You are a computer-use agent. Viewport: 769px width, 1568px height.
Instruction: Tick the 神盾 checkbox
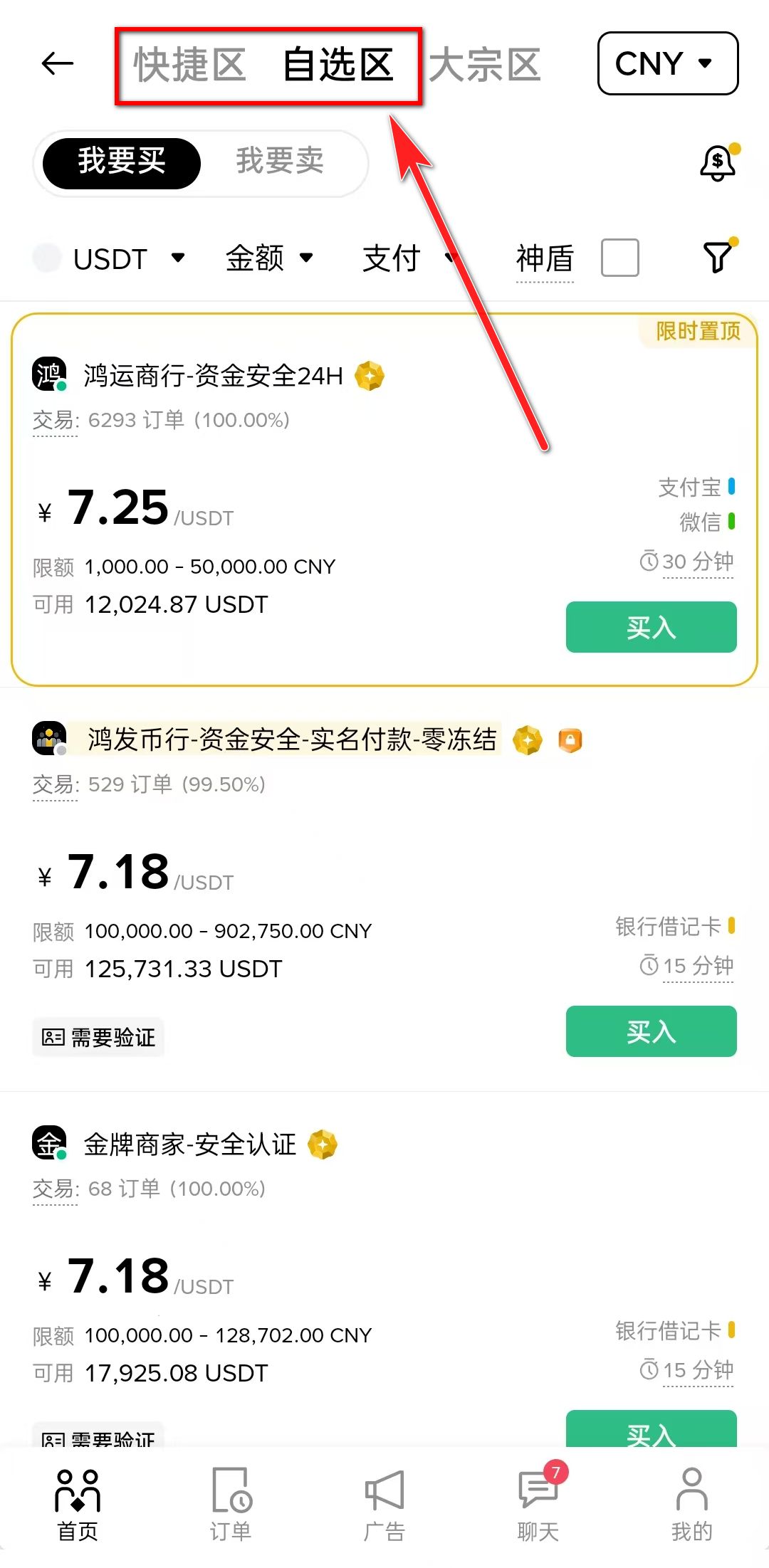(x=619, y=258)
